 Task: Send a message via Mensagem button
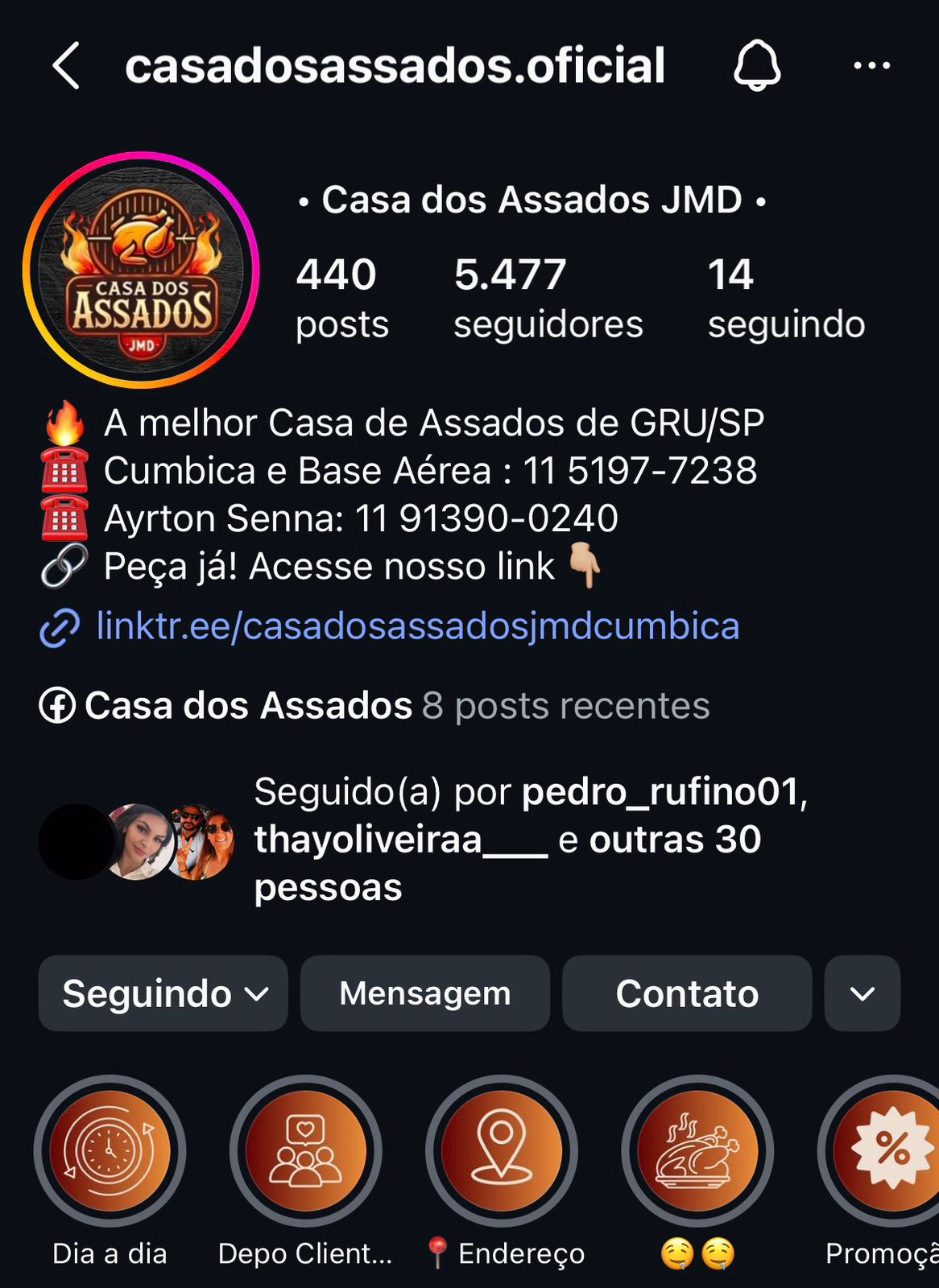(424, 993)
